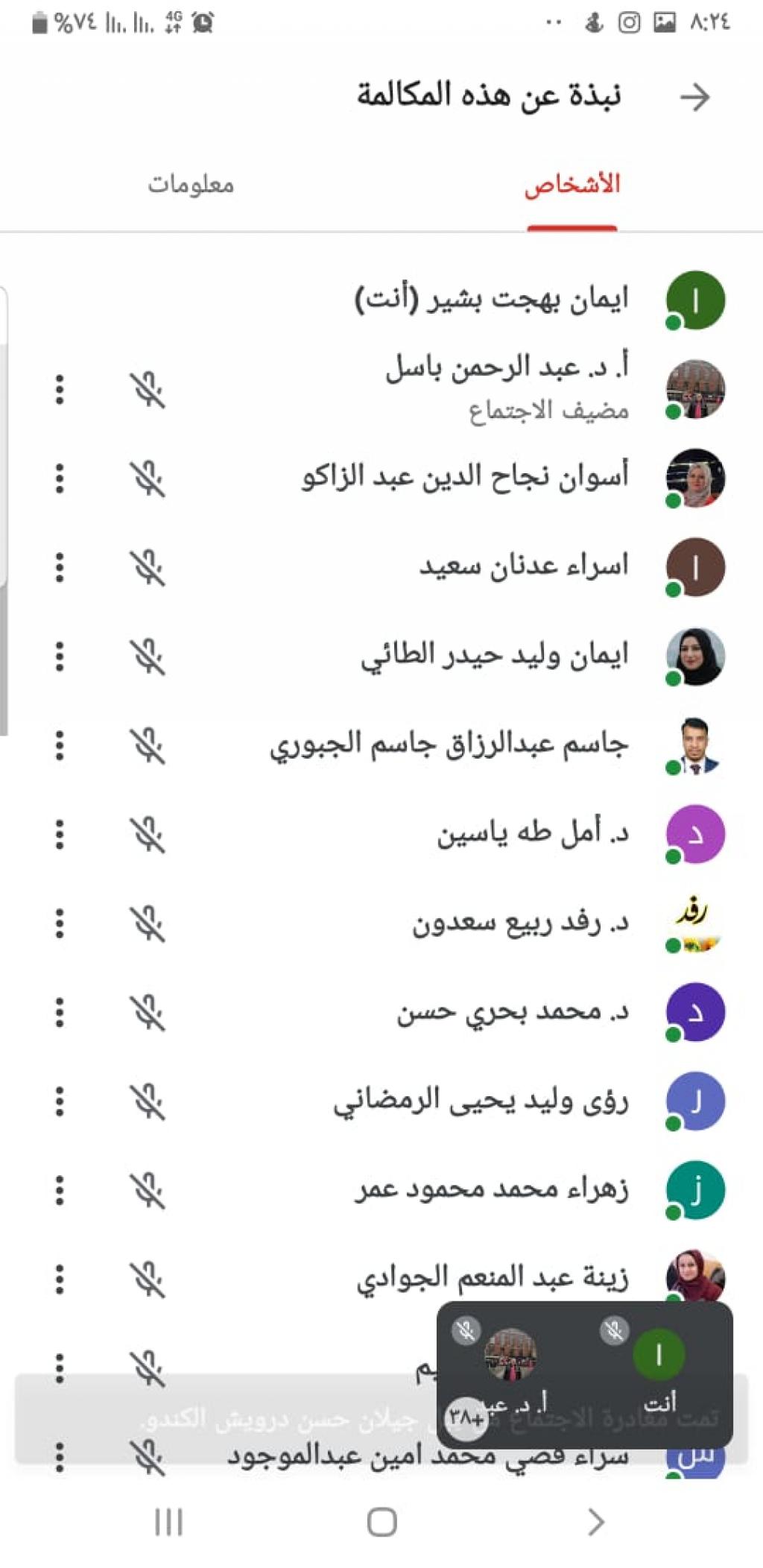Open options for زهراء محمد محمود عمر
Screen dimensions: 763x1568
point(60,1190)
